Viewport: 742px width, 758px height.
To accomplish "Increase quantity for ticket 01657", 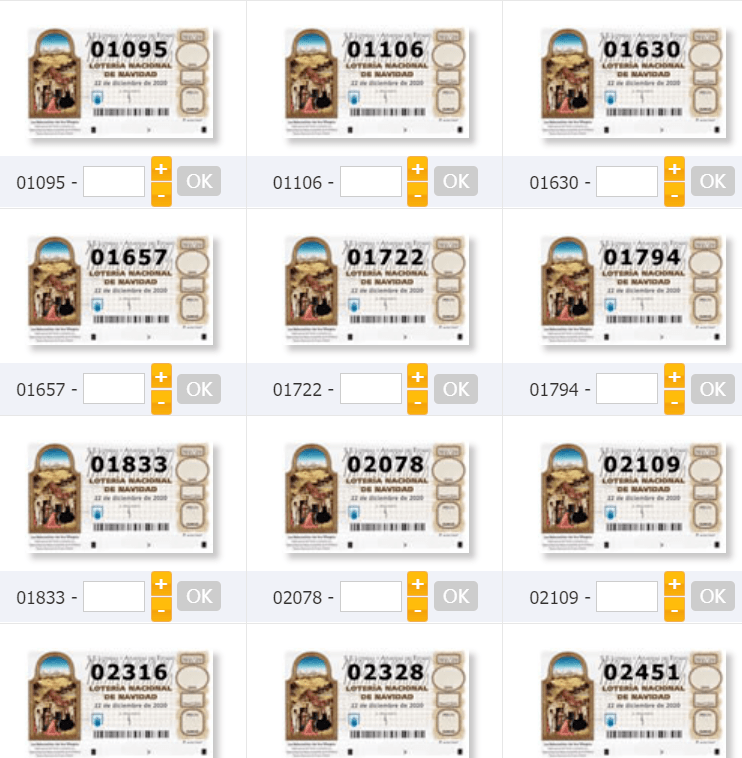I will (x=161, y=376).
